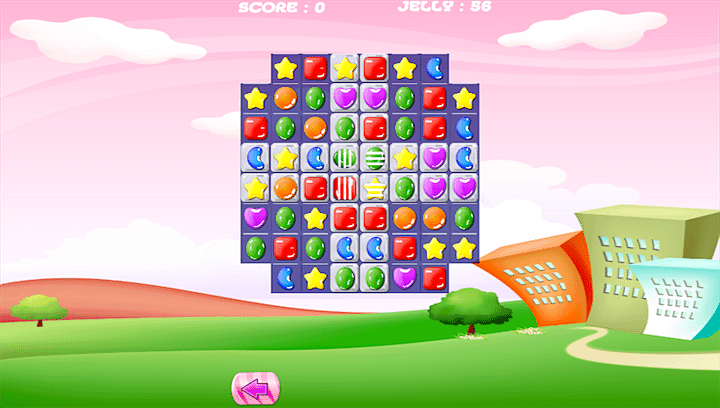
Task: Tap the green candy with horizontal stripes
Action: point(375,157)
